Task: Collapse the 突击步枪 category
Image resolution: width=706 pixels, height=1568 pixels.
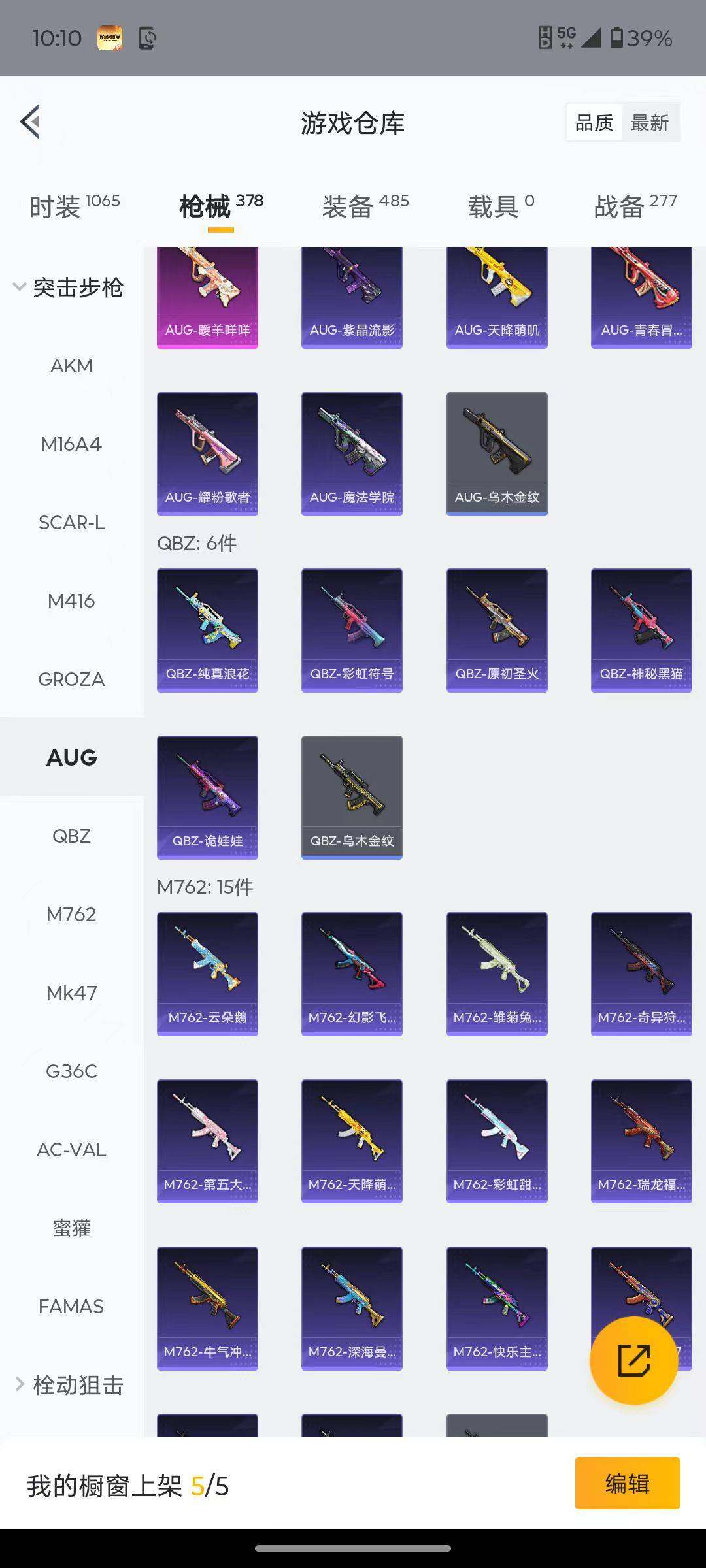Action: [69, 287]
